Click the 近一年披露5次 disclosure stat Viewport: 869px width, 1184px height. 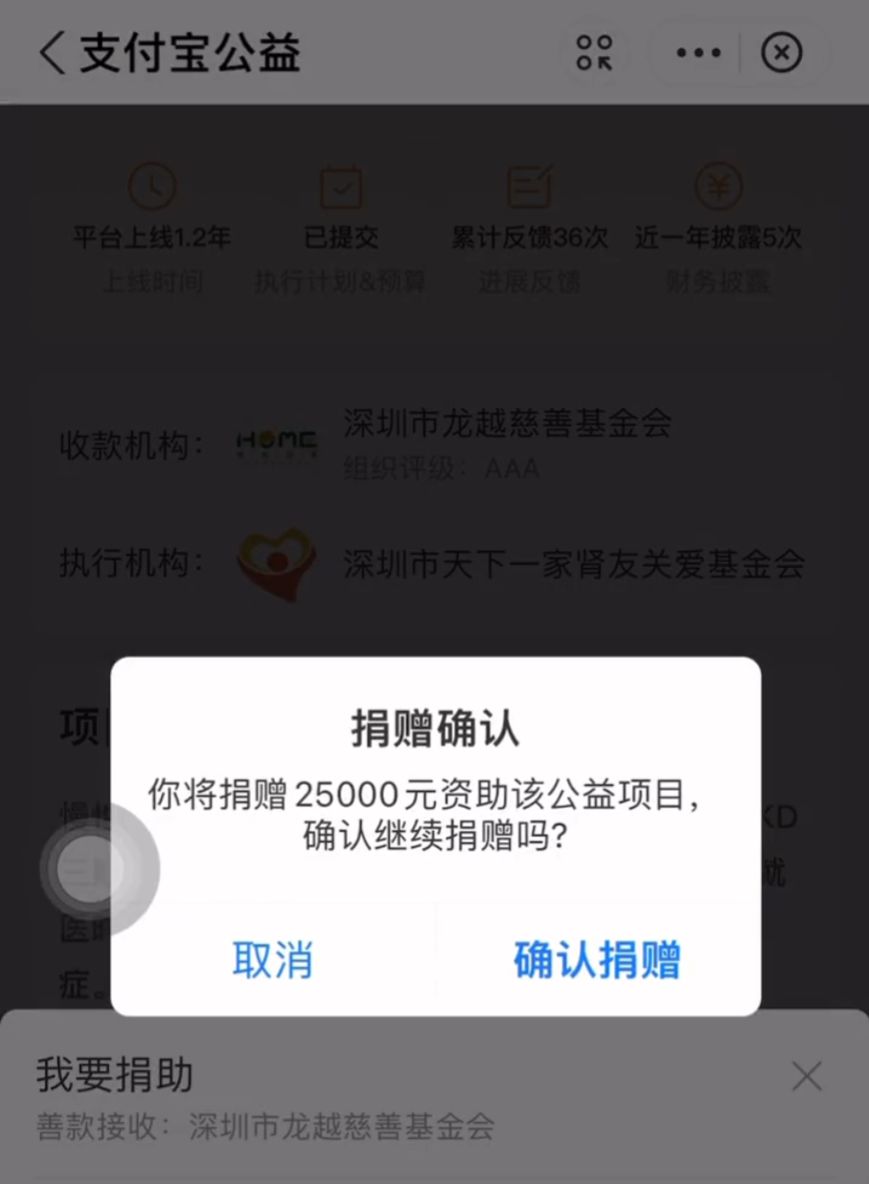click(718, 237)
